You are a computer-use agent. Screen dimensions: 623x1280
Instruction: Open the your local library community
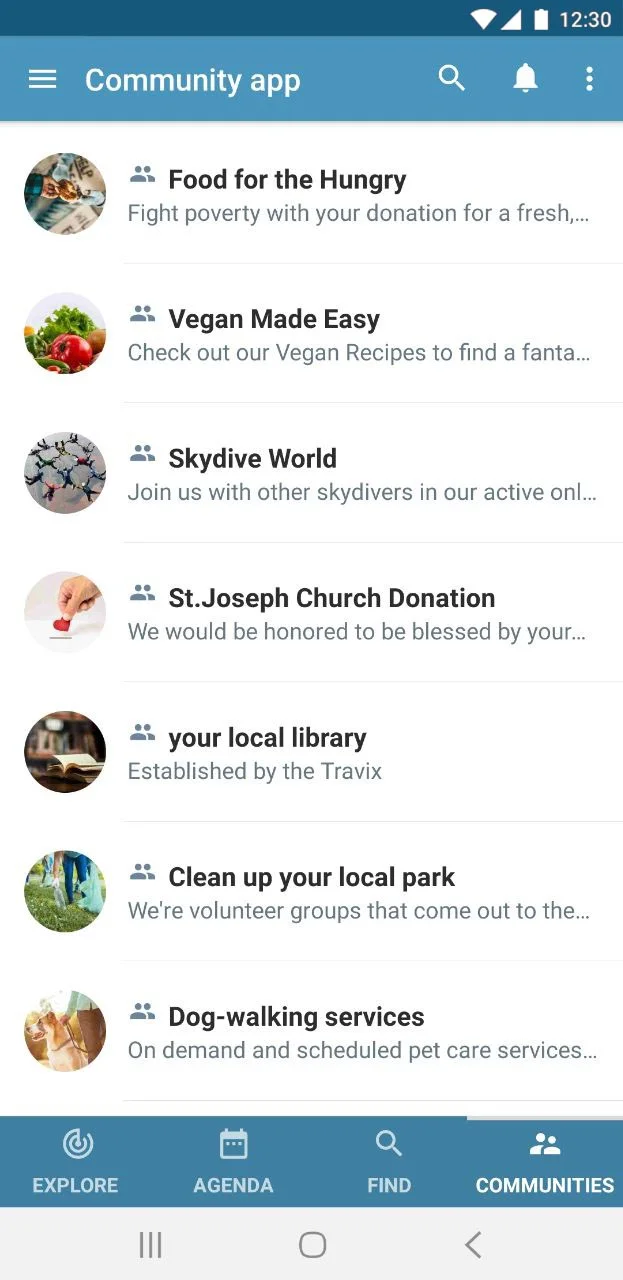click(267, 738)
